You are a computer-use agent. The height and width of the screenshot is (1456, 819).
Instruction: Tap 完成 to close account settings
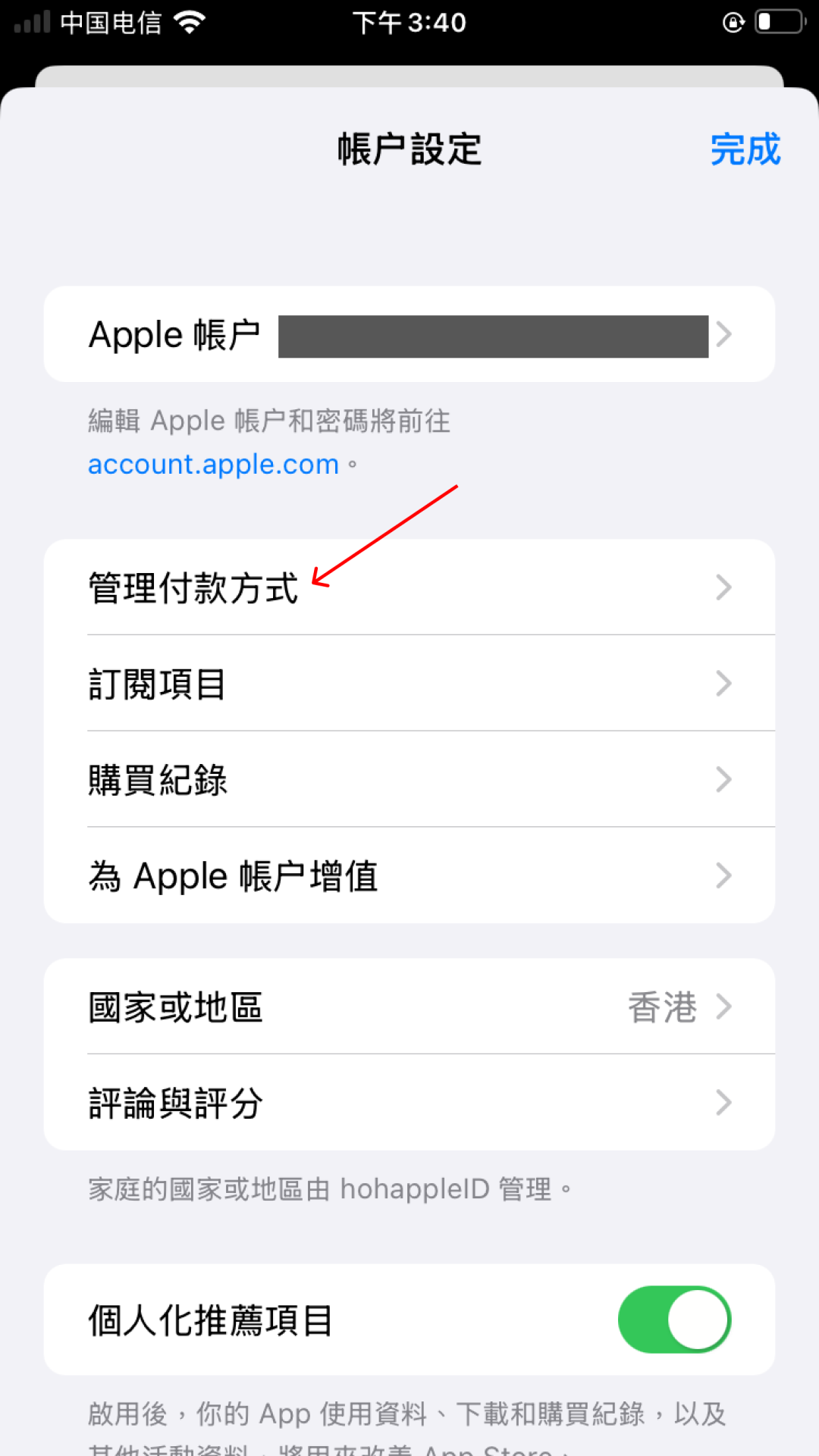745,149
